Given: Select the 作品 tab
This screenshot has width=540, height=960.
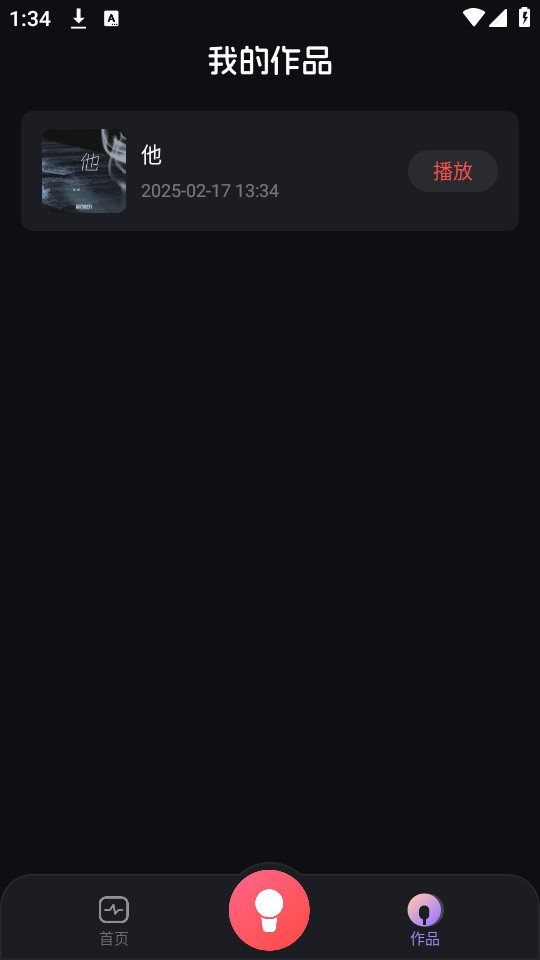Looking at the screenshot, I should [425, 921].
